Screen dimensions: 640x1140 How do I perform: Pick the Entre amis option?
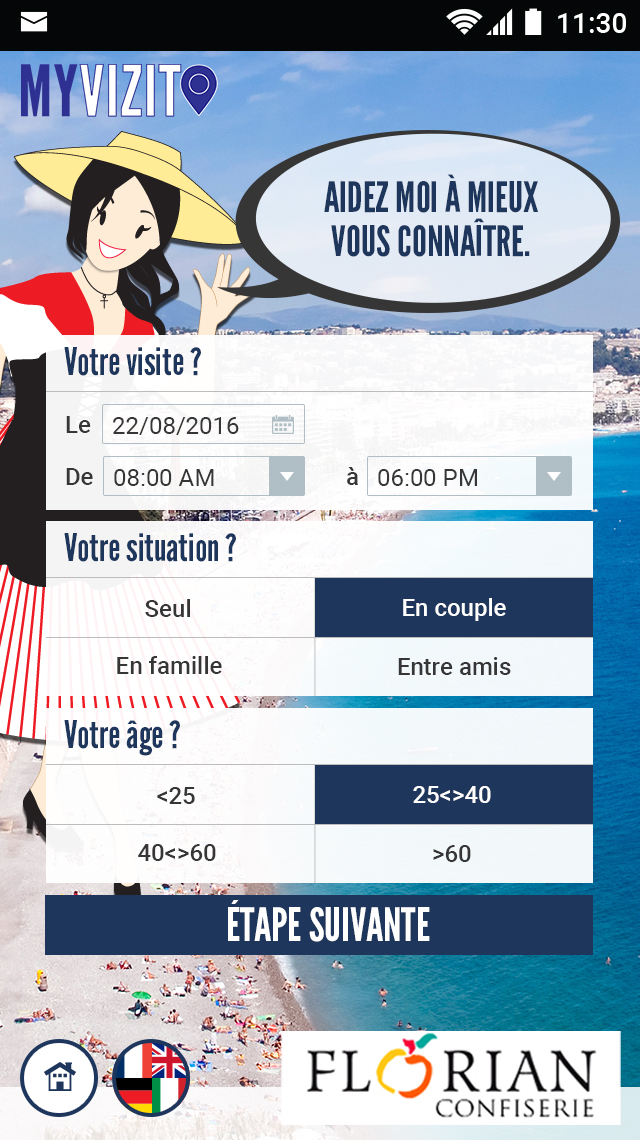(x=454, y=667)
